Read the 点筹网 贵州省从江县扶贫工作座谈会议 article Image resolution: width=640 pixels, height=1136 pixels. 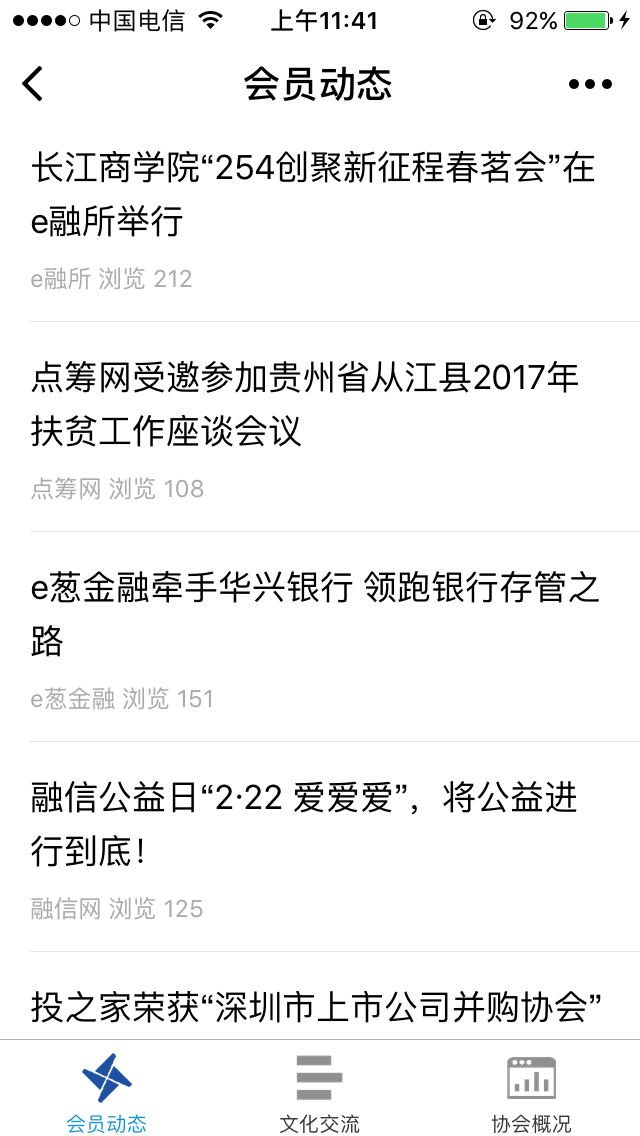(x=306, y=404)
